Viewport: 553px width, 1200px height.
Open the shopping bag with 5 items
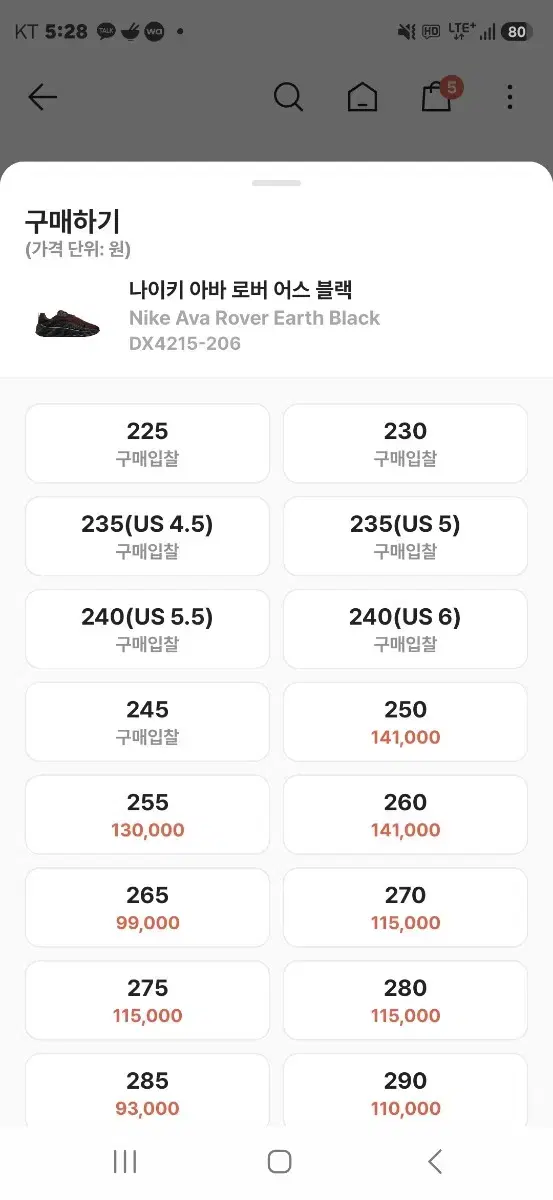[439, 94]
